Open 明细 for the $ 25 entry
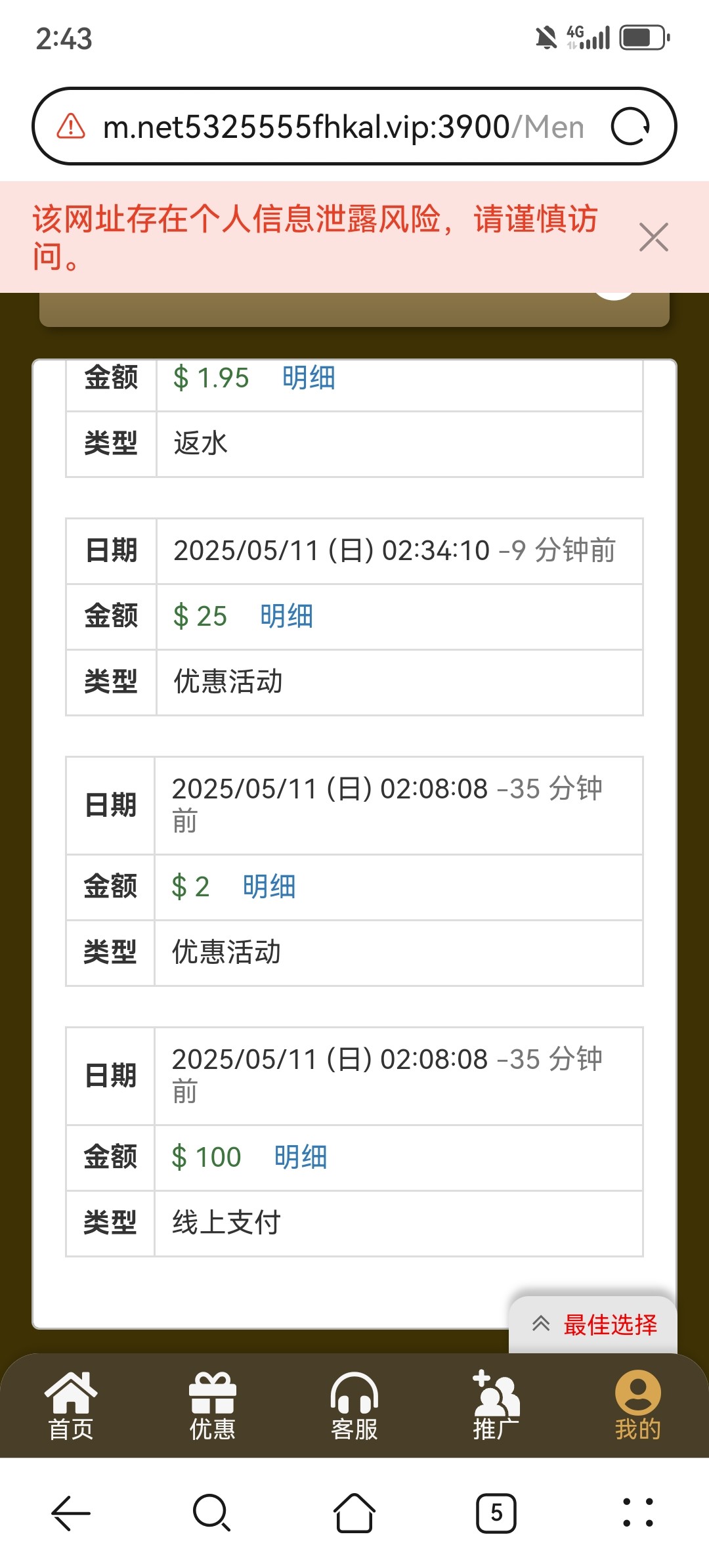The width and height of the screenshot is (709, 1568). click(x=286, y=617)
